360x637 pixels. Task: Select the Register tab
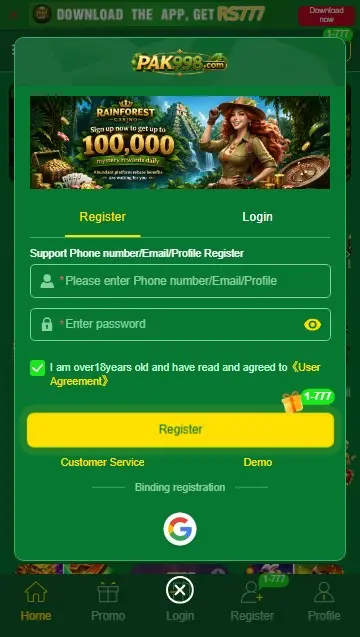tap(103, 217)
